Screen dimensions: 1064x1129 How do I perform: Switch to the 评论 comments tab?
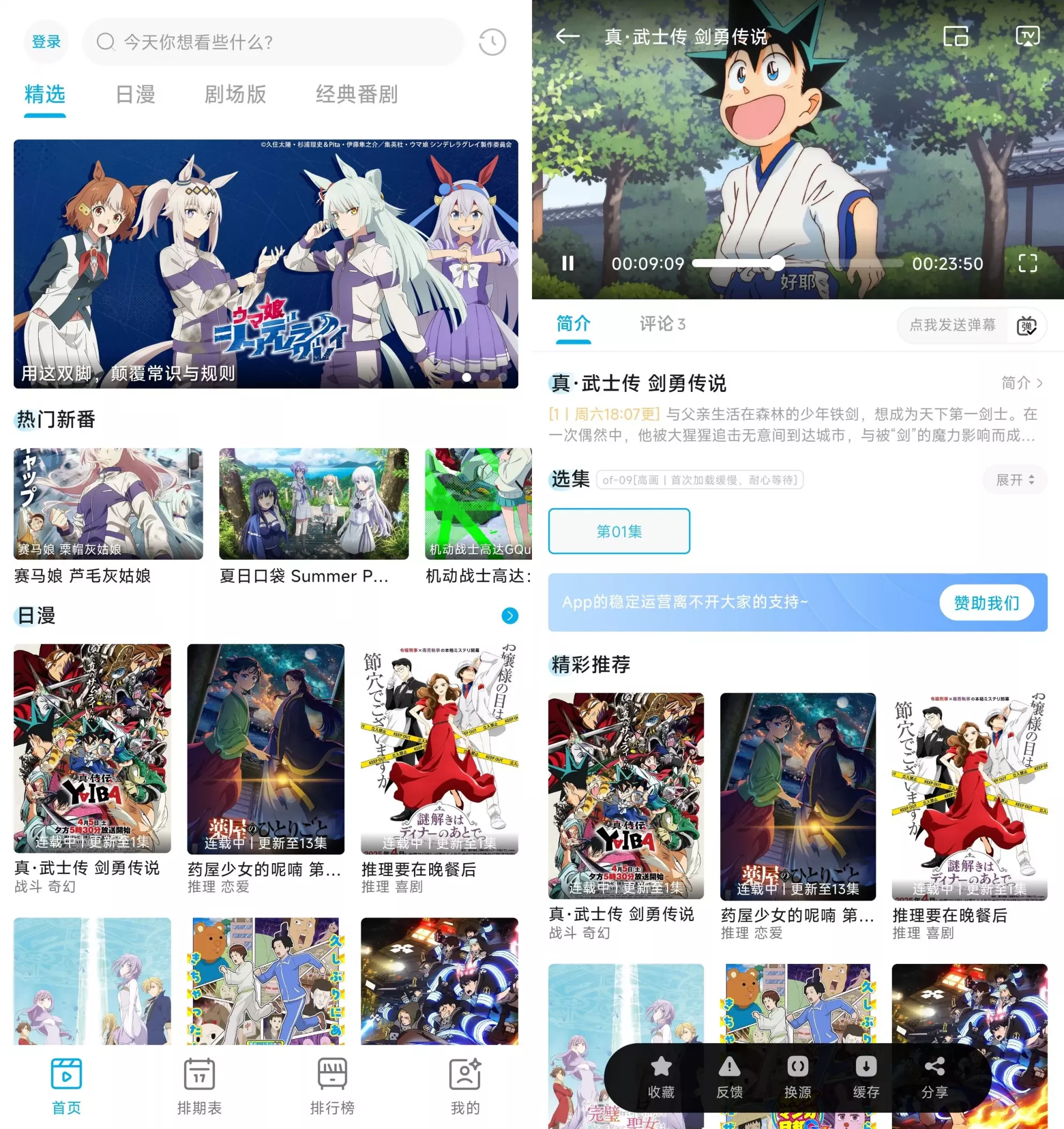pyautogui.click(x=662, y=324)
